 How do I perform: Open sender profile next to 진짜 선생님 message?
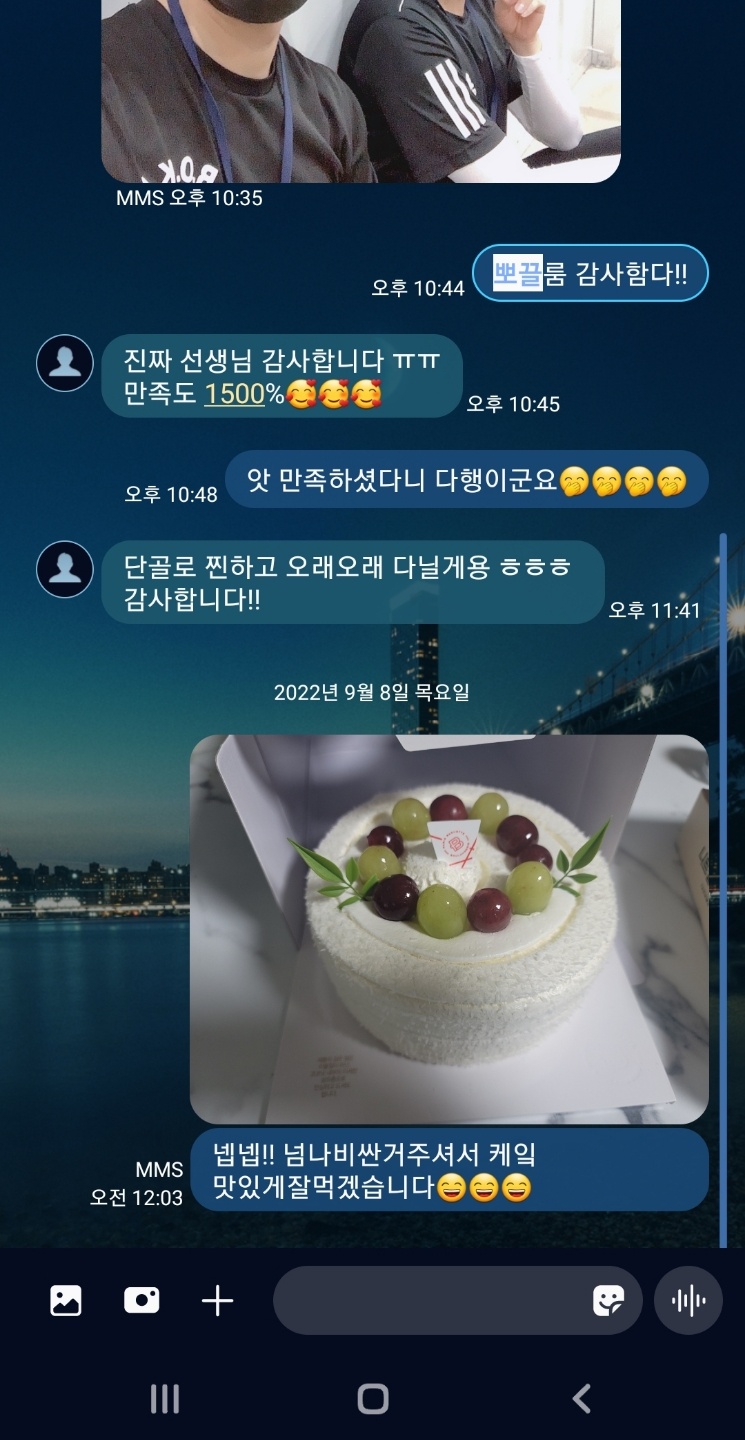[x=65, y=363]
